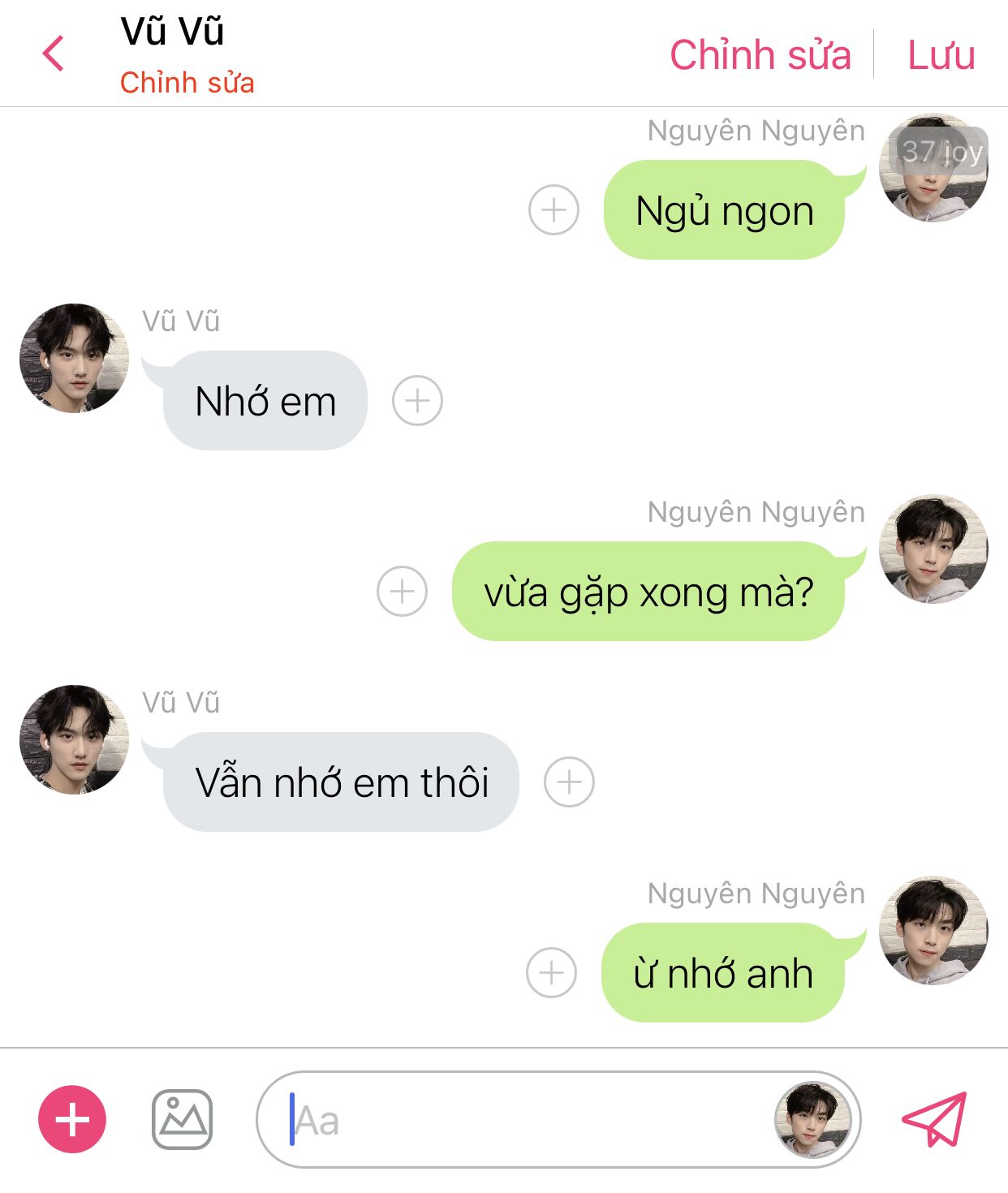Open the pink plus add button
The height and width of the screenshot is (1193, 1008).
[72, 1119]
